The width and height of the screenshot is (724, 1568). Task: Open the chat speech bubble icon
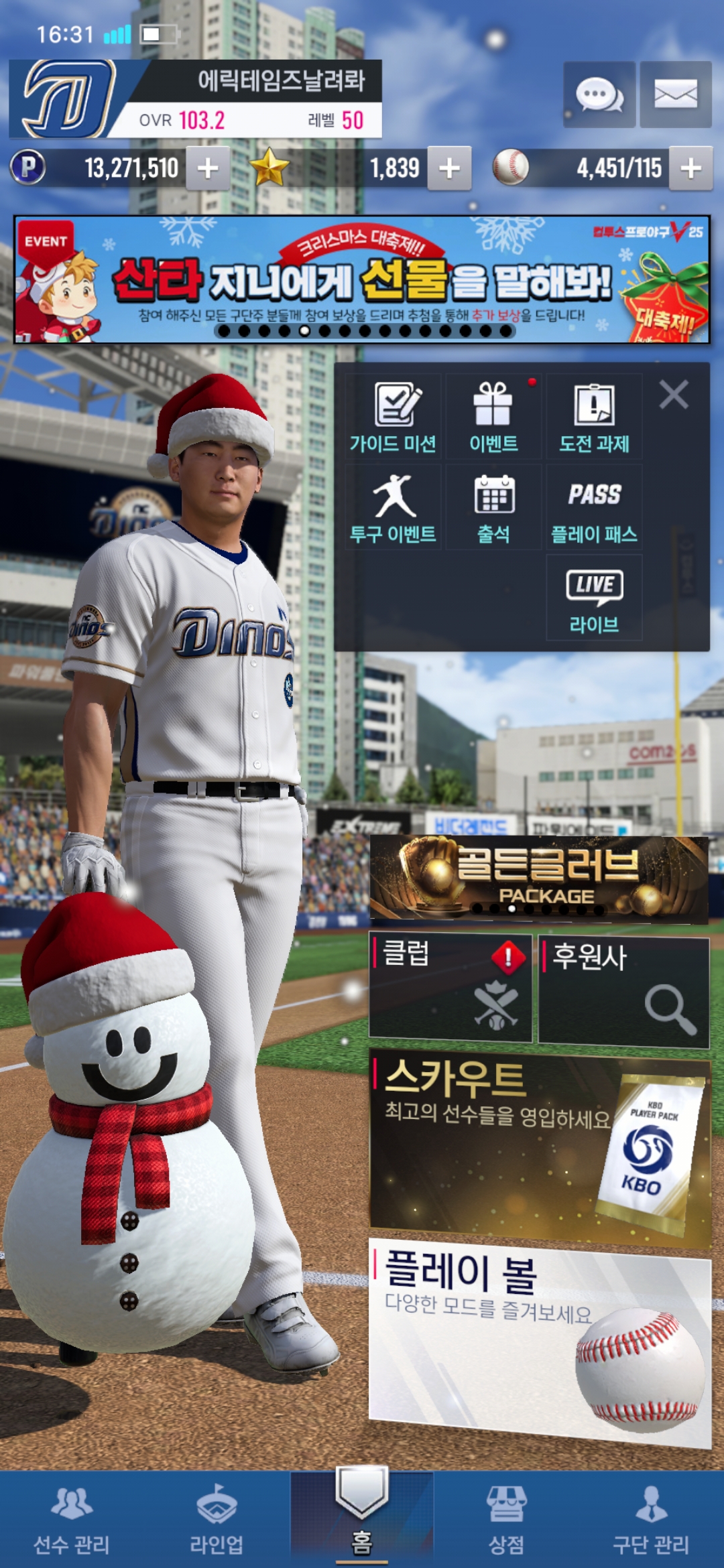click(599, 94)
